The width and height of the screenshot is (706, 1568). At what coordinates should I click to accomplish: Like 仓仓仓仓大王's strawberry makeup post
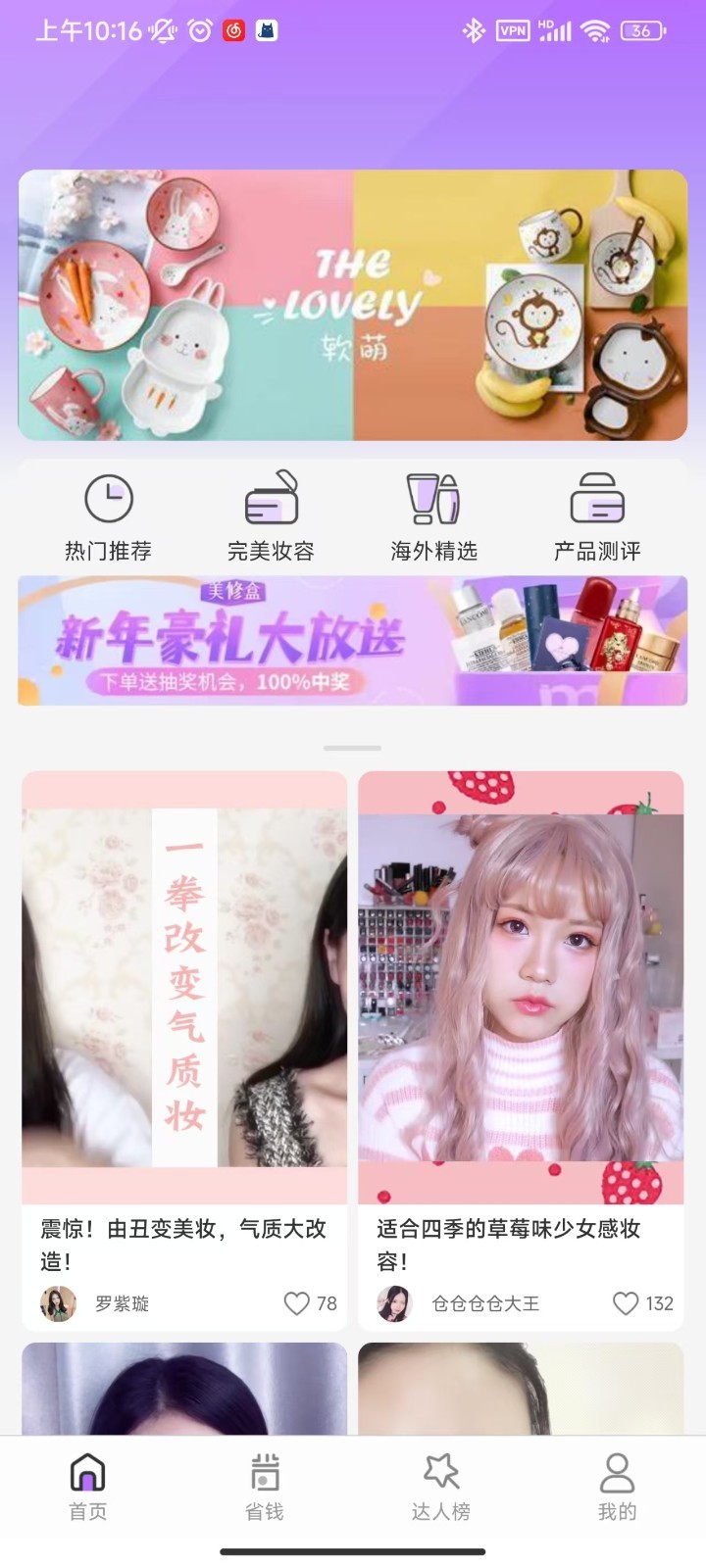click(x=626, y=1303)
